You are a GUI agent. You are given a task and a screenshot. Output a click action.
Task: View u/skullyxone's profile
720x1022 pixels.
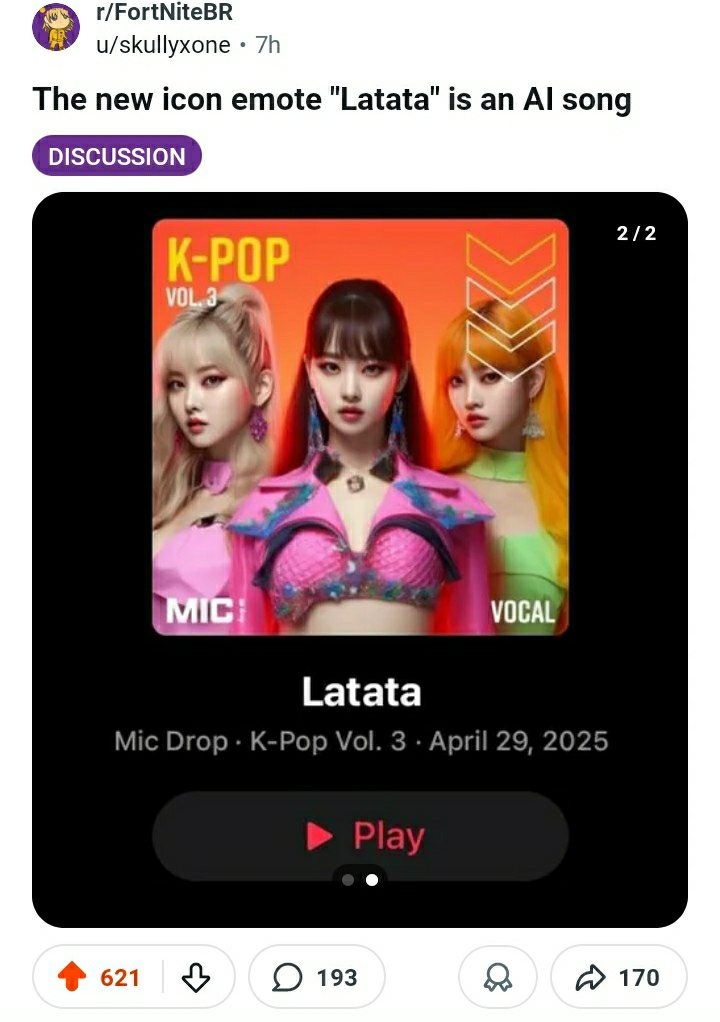tap(163, 45)
